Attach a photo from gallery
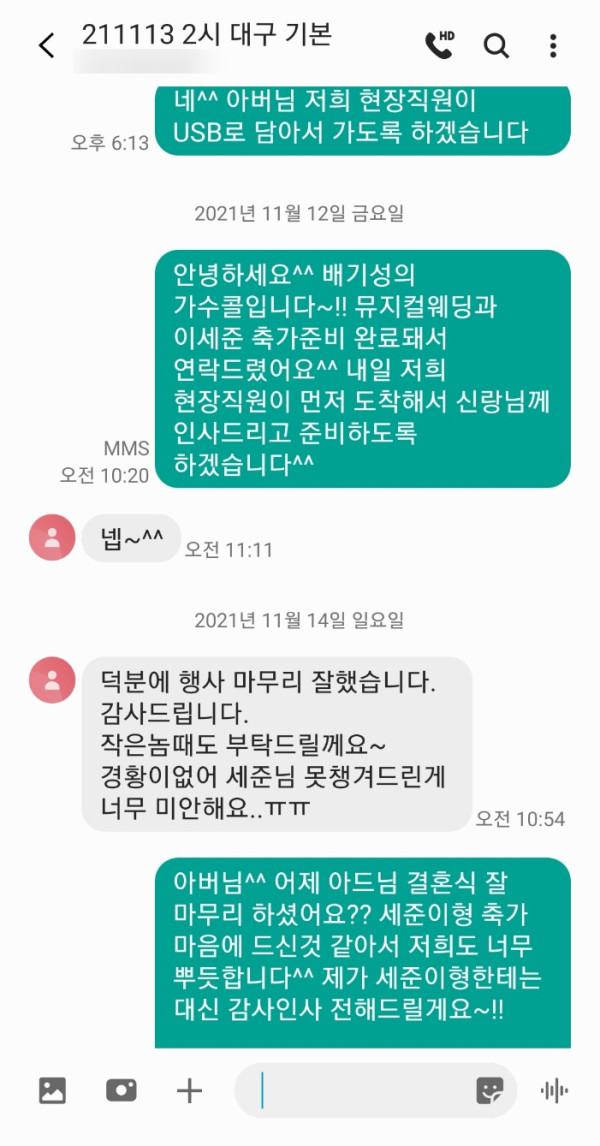This screenshot has height=1146, width=600. pyautogui.click(x=52, y=1090)
